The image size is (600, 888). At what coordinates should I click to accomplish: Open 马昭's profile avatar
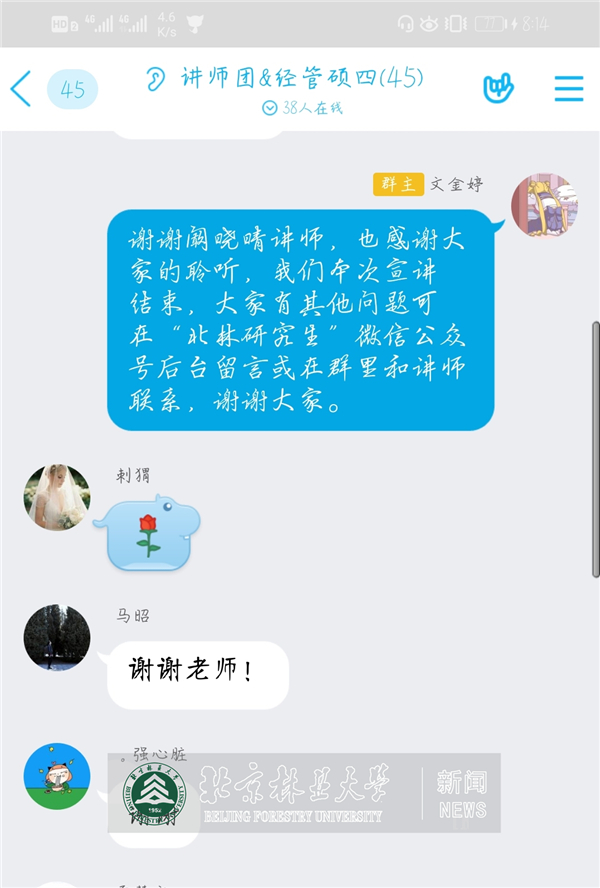[x=57, y=637]
